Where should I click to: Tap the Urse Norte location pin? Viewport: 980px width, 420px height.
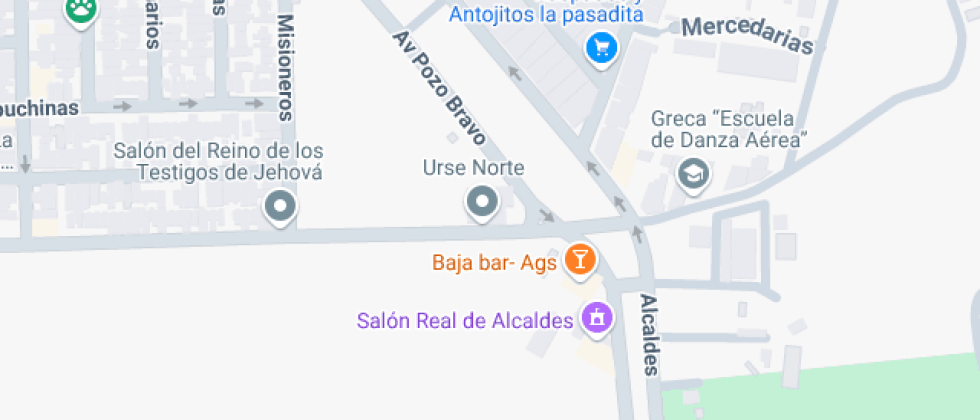[x=482, y=204]
